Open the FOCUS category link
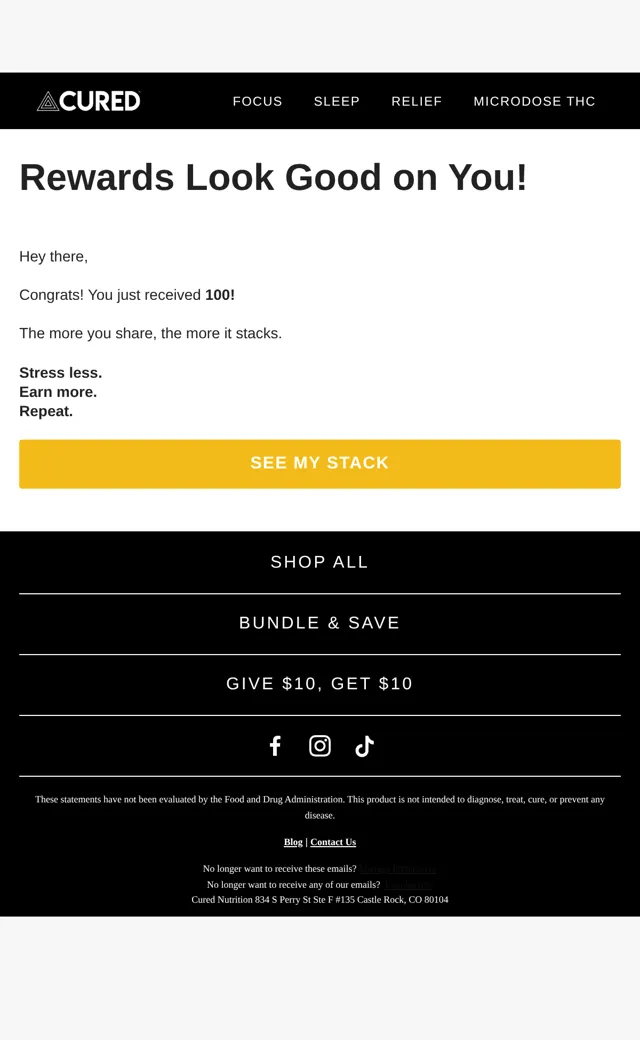This screenshot has width=640, height=1040. pos(257,101)
